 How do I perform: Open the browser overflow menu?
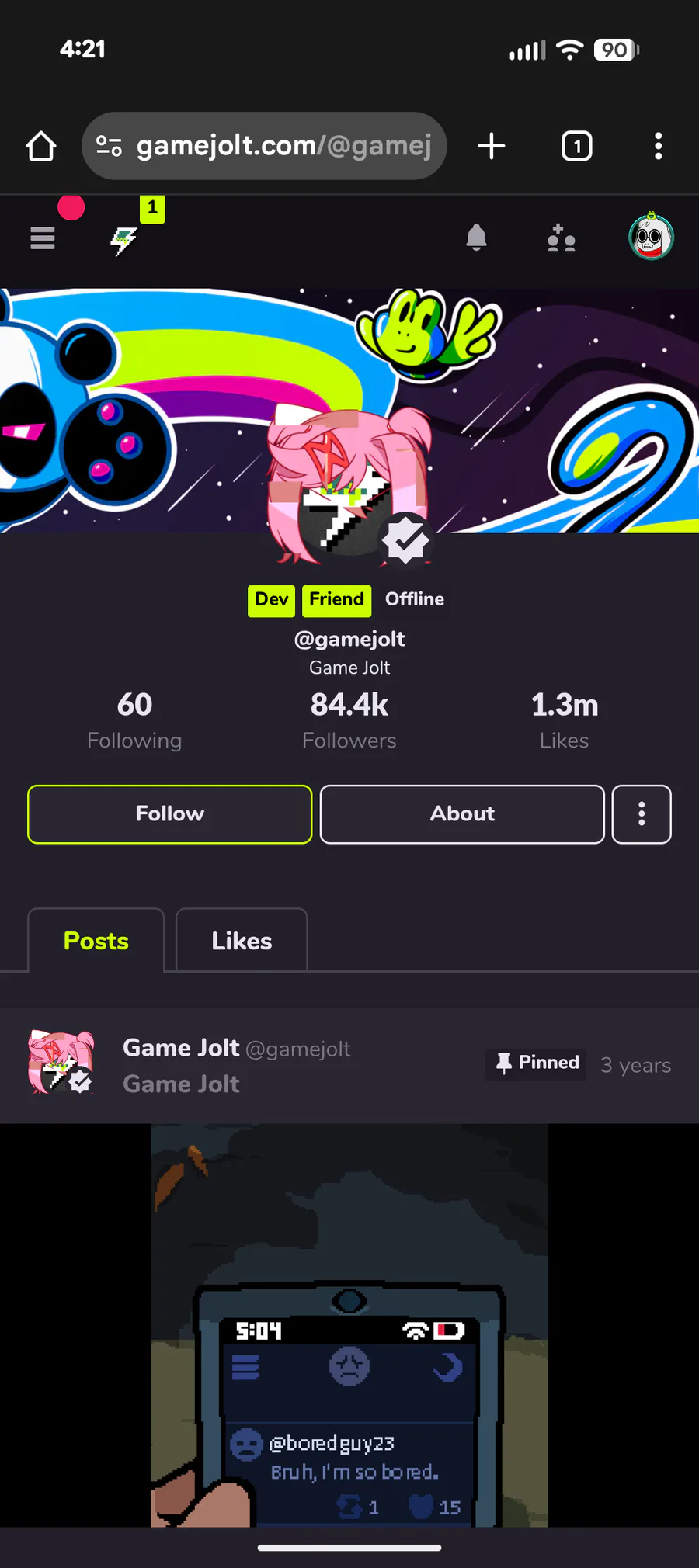[658, 146]
